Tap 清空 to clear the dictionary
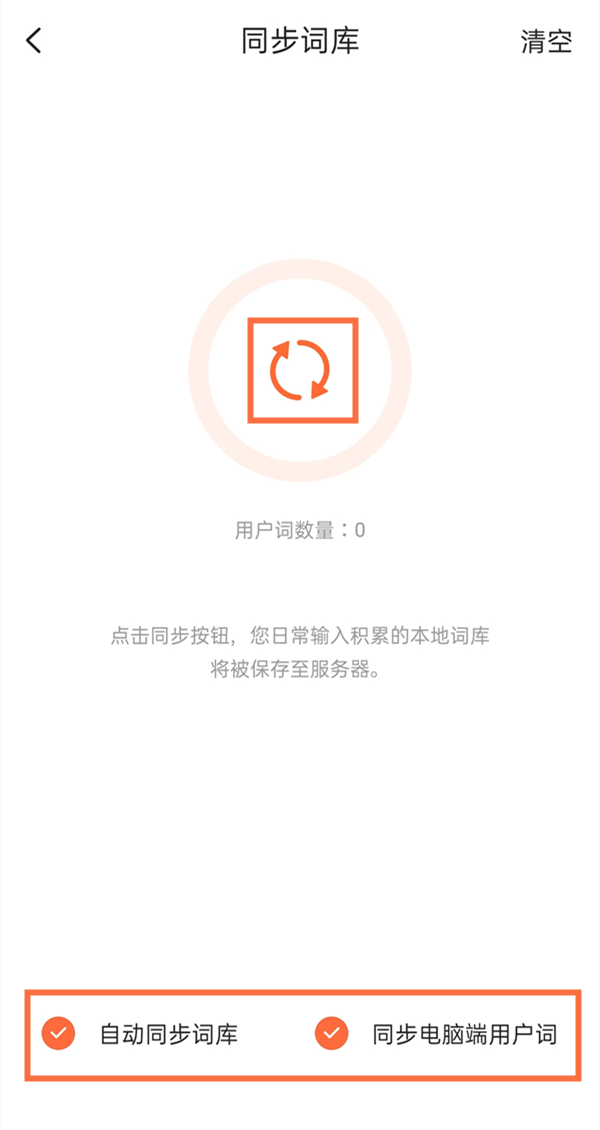The image size is (600, 1130). (546, 41)
